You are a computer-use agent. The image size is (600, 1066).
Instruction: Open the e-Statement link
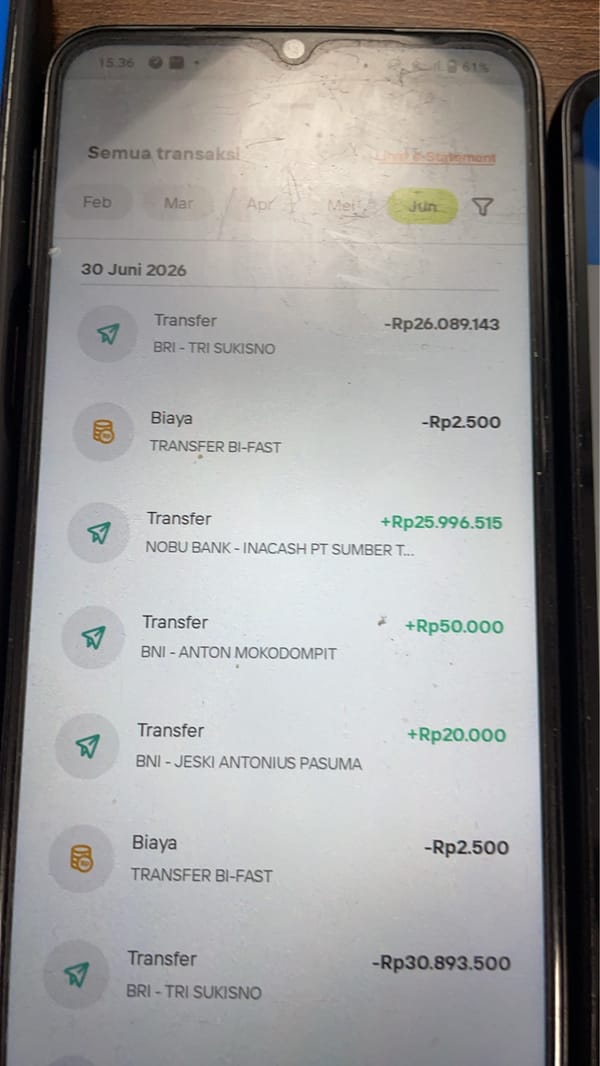coord(436,158)
